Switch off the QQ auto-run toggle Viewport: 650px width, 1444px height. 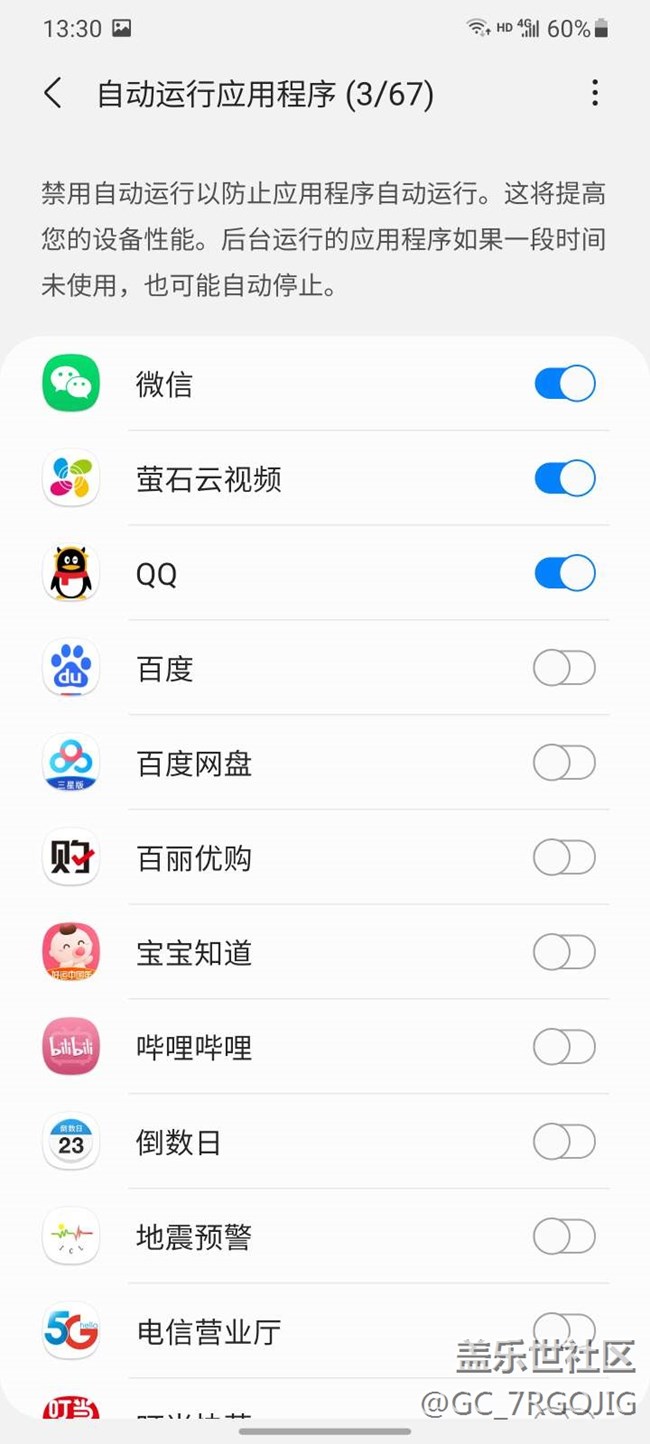565,574
